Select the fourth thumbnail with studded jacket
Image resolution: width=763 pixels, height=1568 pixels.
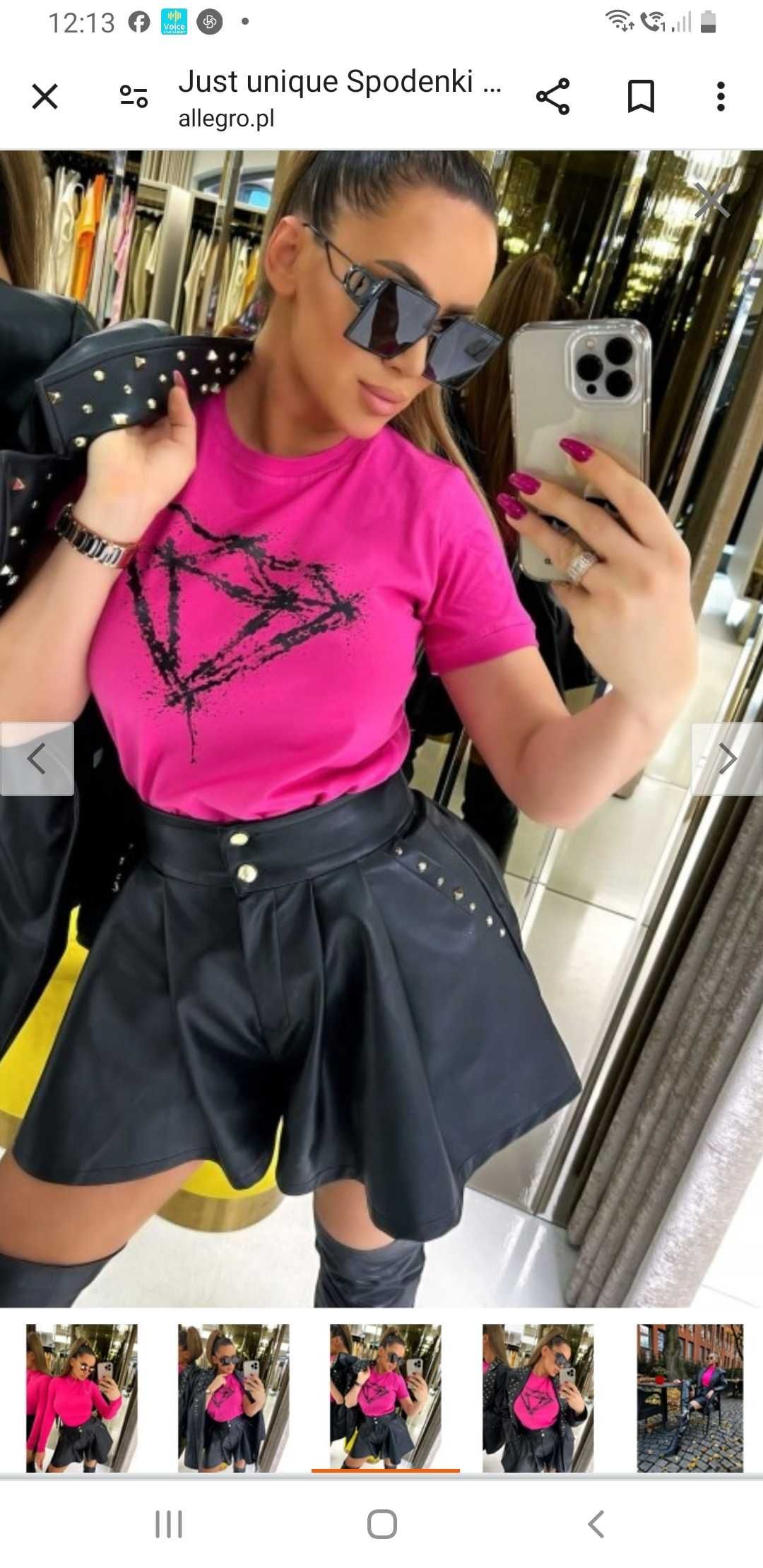tap(538, 1398)
